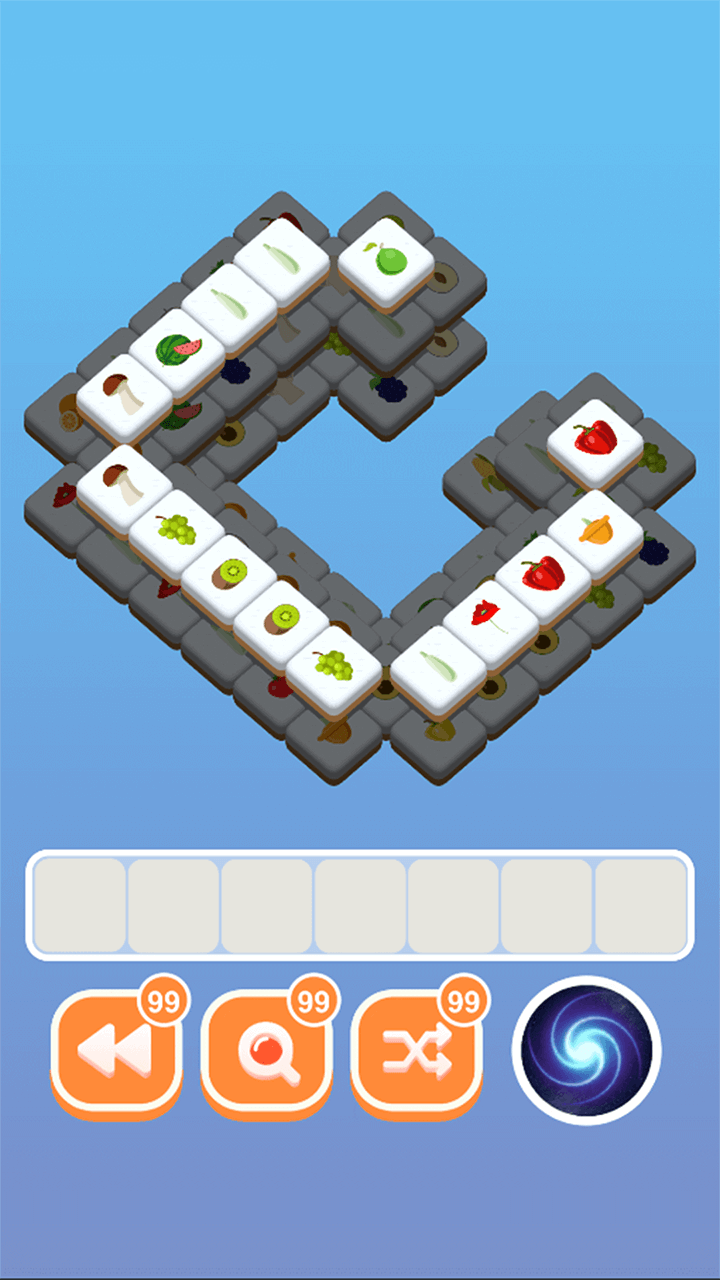Shuffle the tiles on the board
720x1280 pixels.
416,1051
